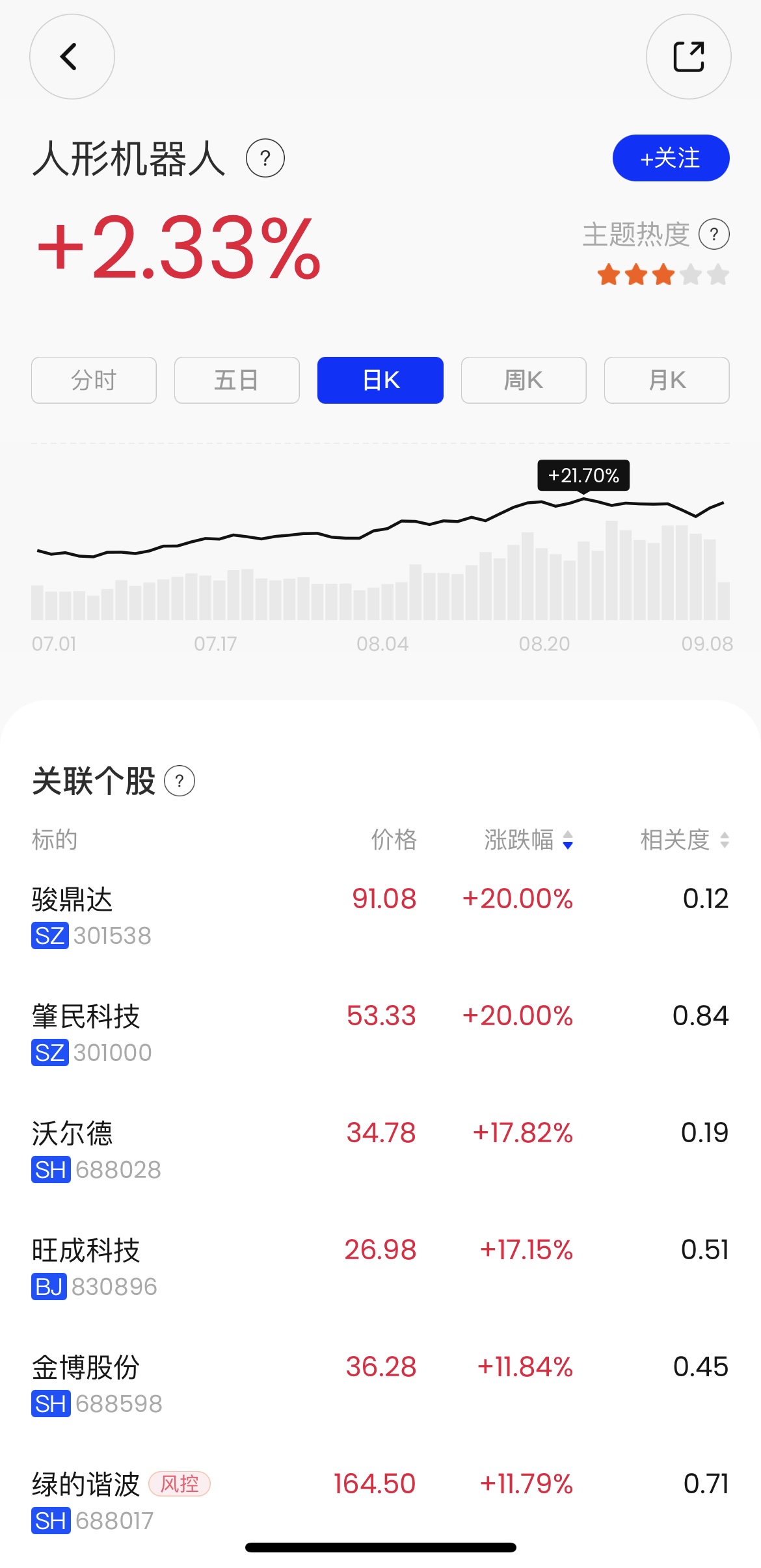Open help icon next to 人形机器人 title
The image size is (761, 1568).
click(265, 158)
